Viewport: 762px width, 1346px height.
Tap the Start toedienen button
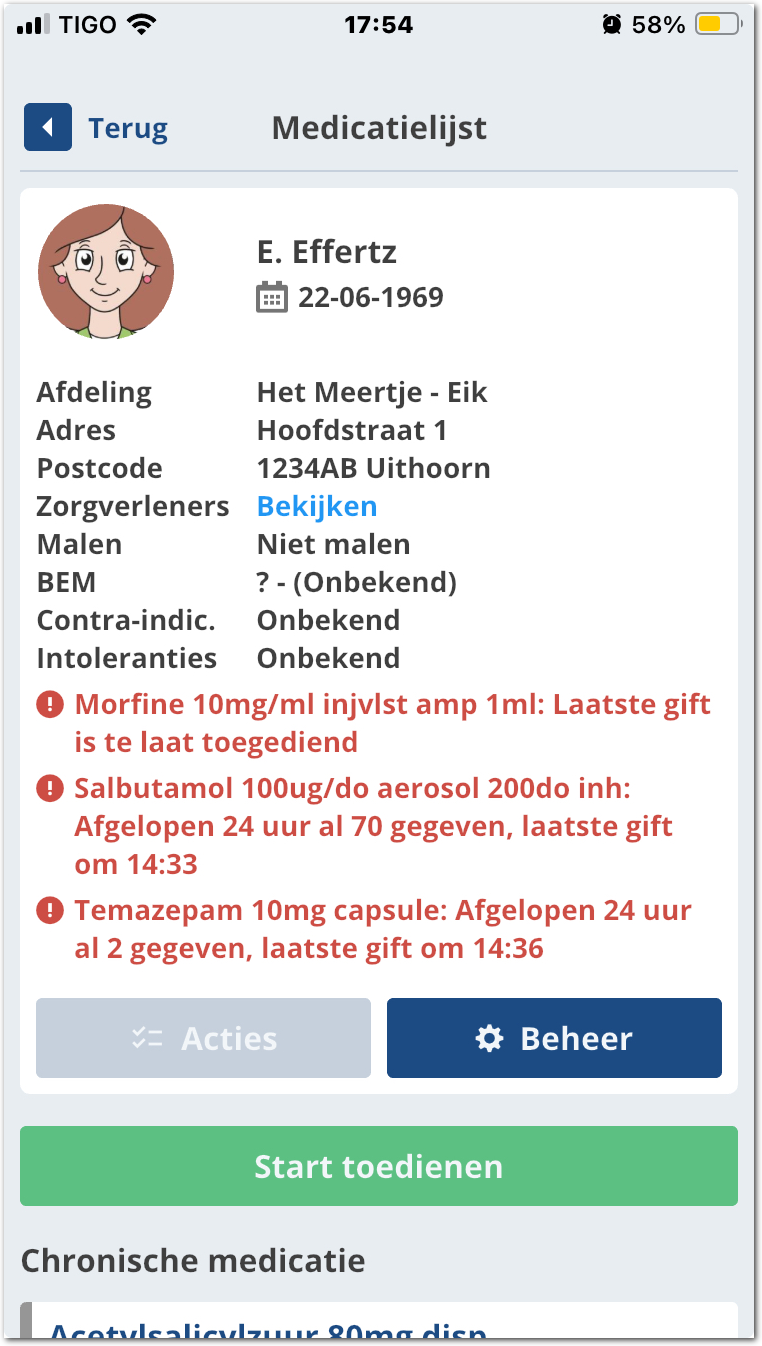379,1166
